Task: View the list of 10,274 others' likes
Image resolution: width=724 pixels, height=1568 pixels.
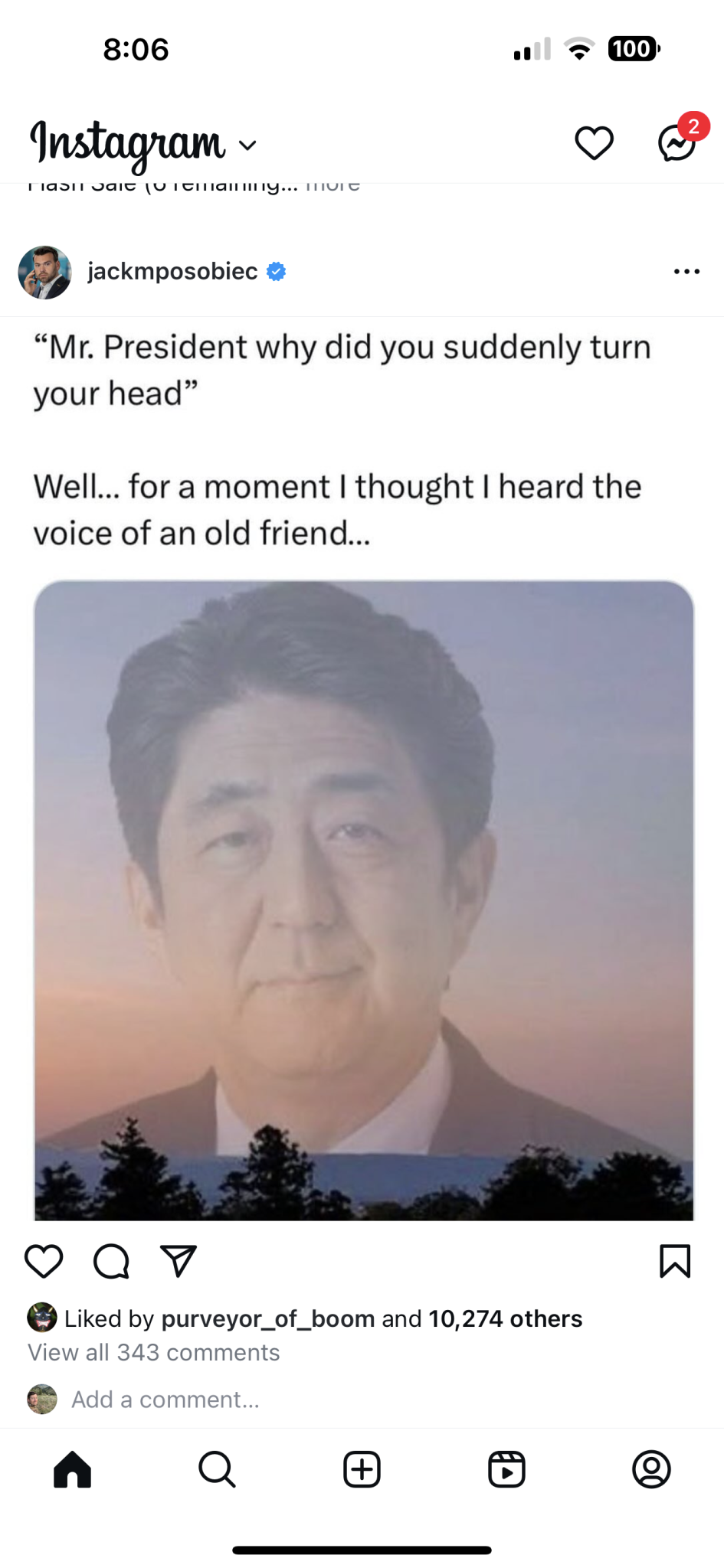Action: pyautogui.click(x=505, y=1318)
